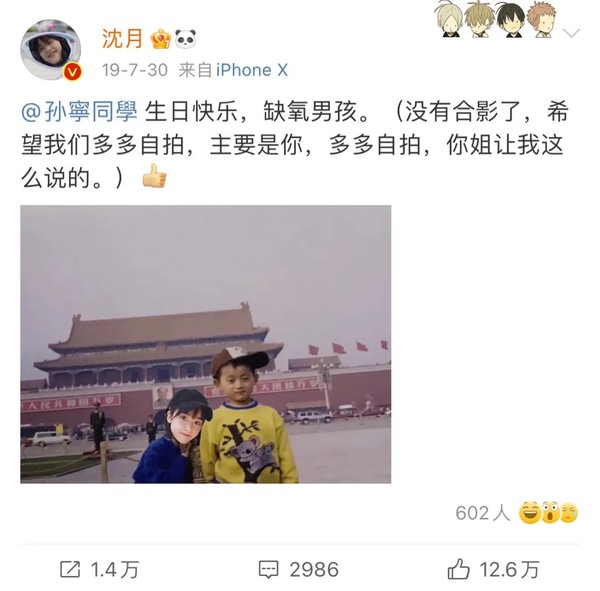Expand the post options chevron
This screenshot has height=591, width=600.
tap(571, 32)
